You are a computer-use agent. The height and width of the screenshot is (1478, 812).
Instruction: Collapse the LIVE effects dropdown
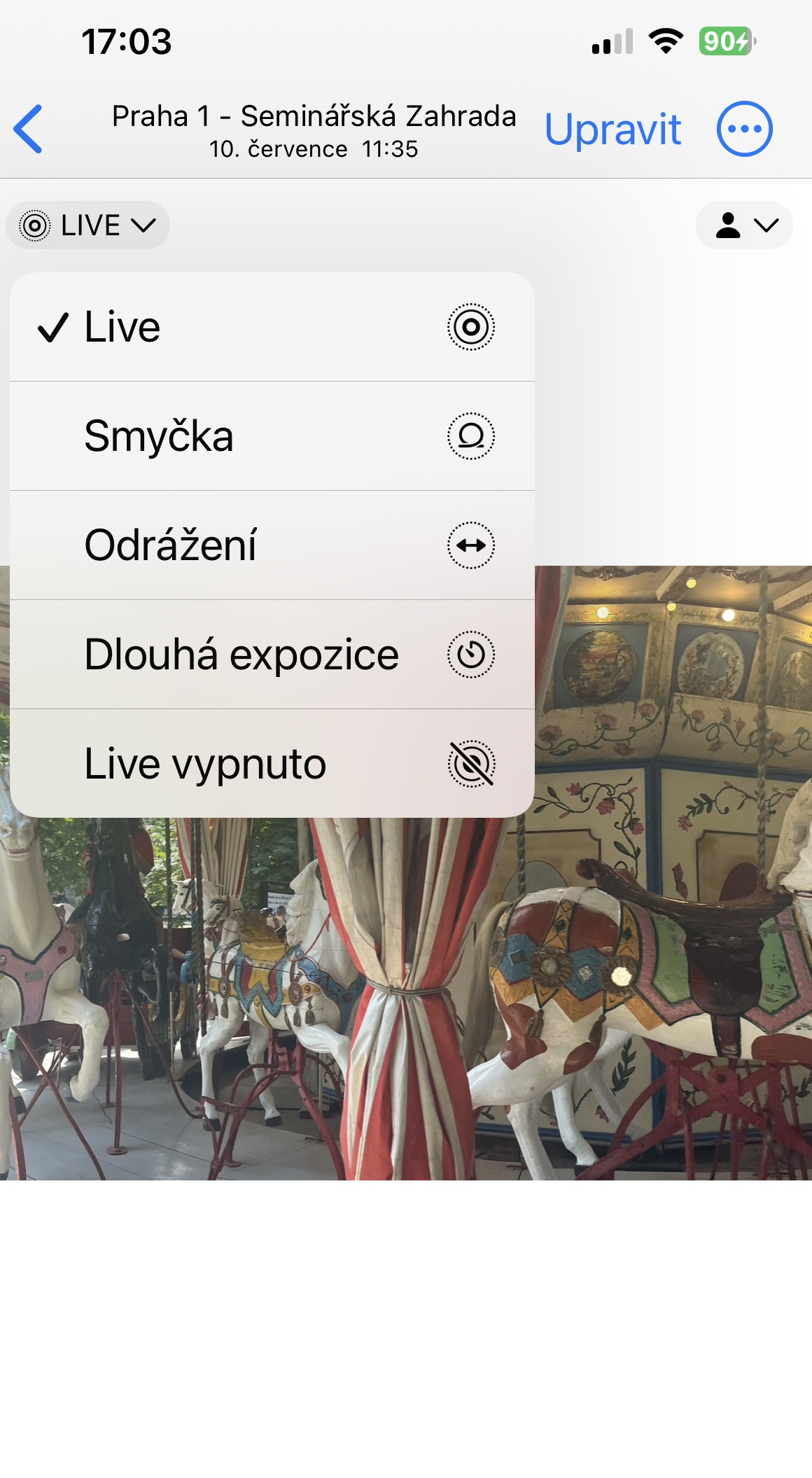pos(88,225)
